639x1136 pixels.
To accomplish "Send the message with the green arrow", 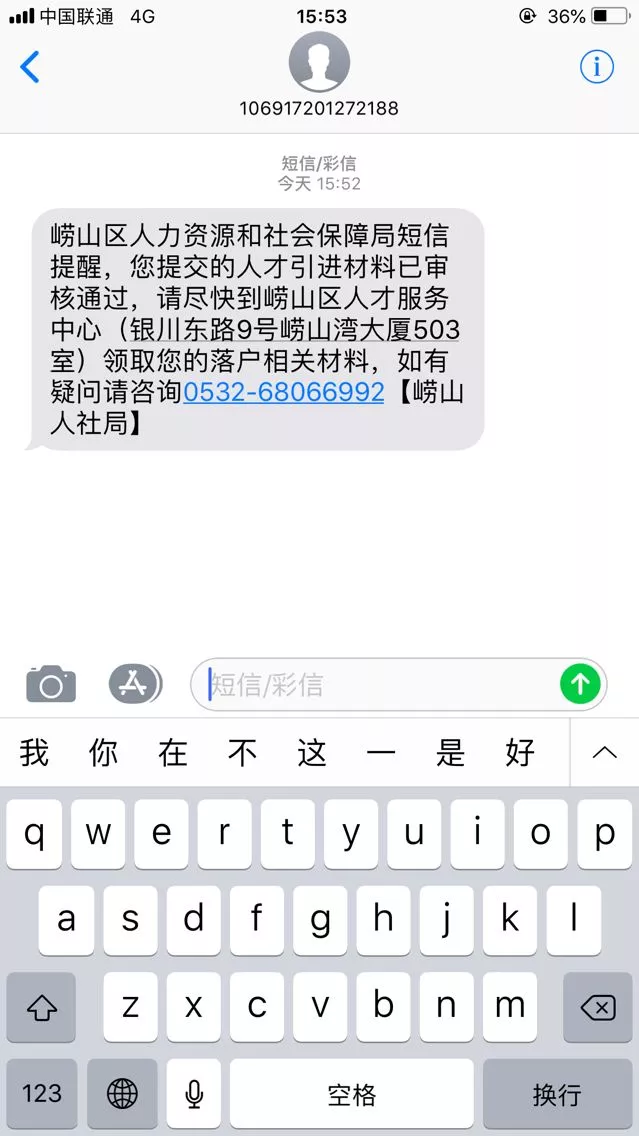I will coord(580,684).
